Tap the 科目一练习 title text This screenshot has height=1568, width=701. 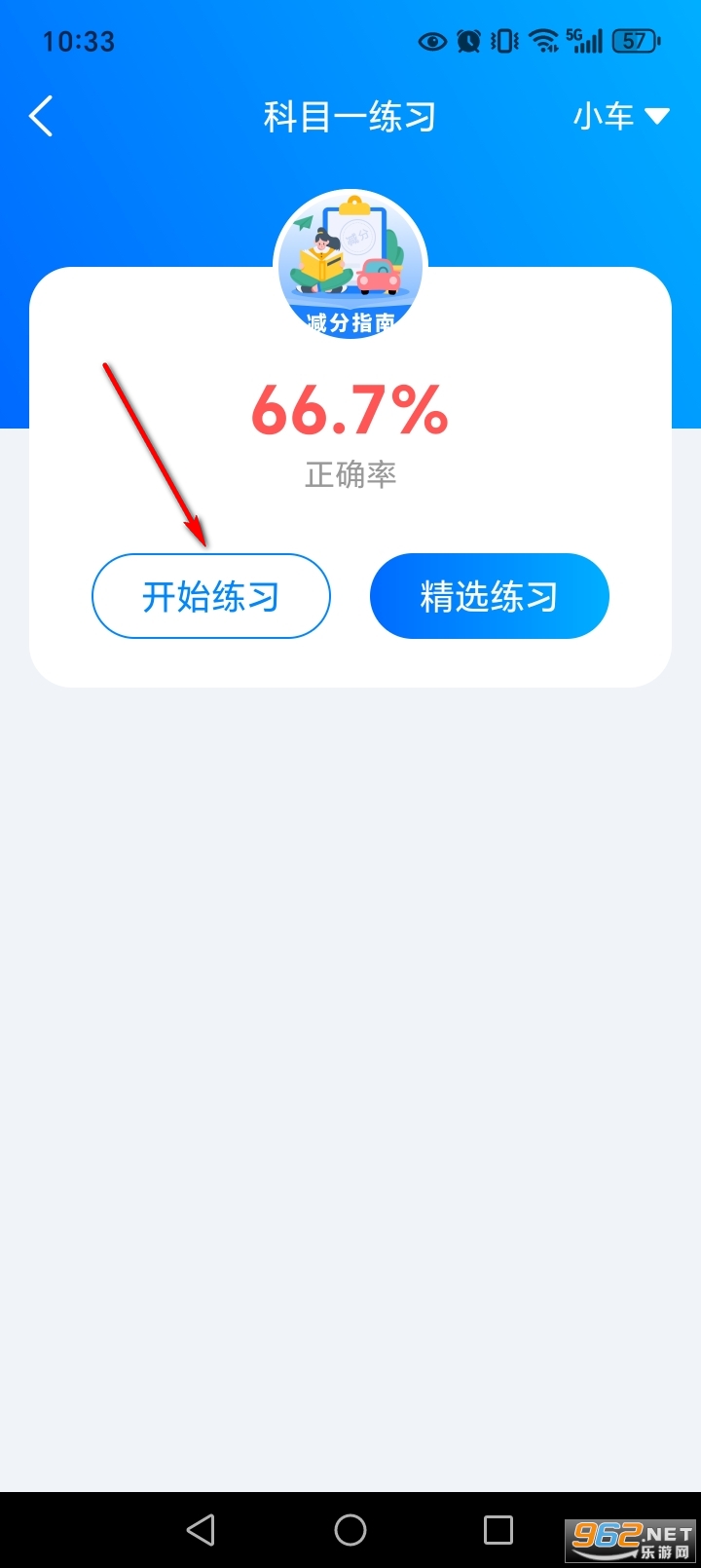350,115
